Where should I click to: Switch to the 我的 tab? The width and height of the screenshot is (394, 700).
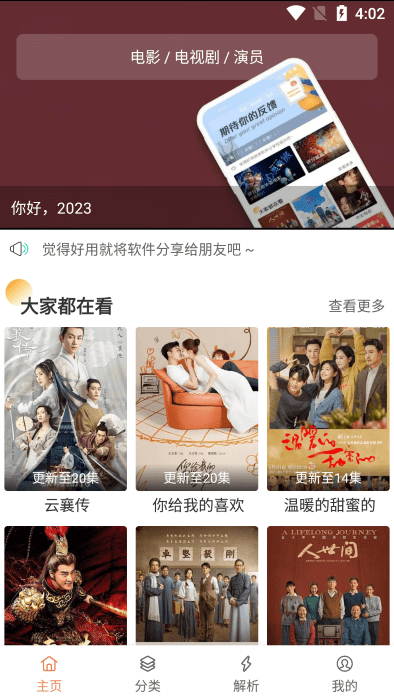(x=344, y=673)
